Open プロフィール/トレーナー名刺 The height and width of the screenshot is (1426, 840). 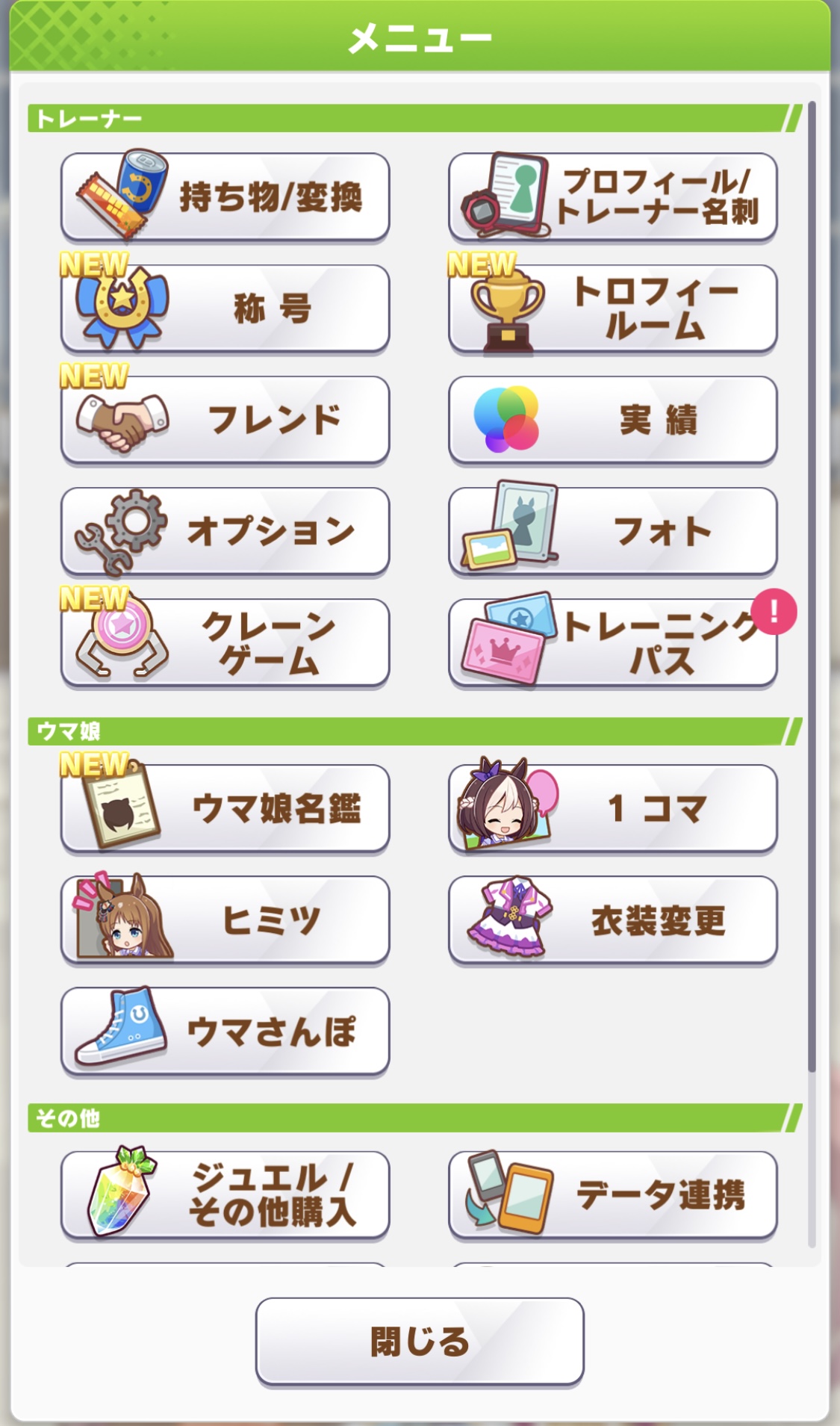click(612, 197)
